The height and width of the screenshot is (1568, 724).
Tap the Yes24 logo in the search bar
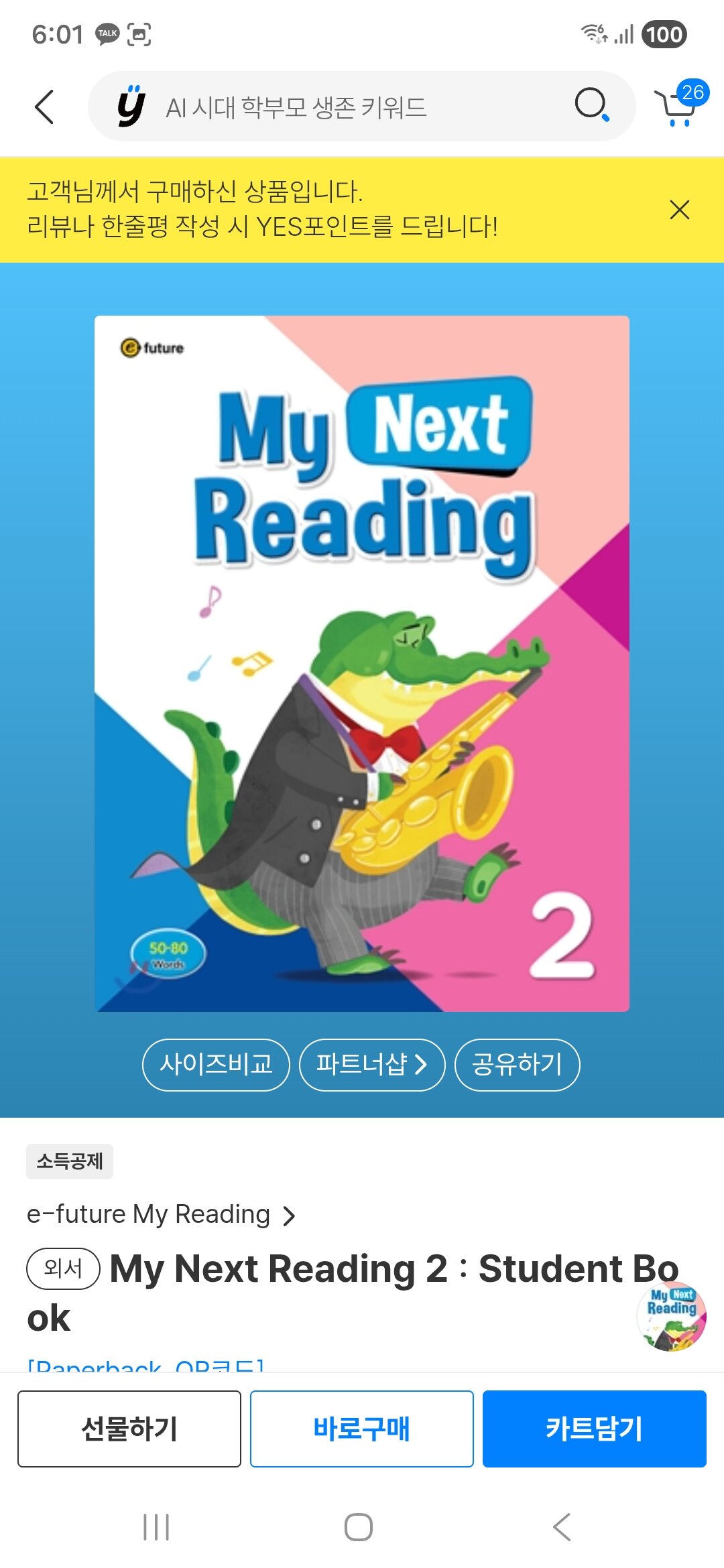pos(131,106)
